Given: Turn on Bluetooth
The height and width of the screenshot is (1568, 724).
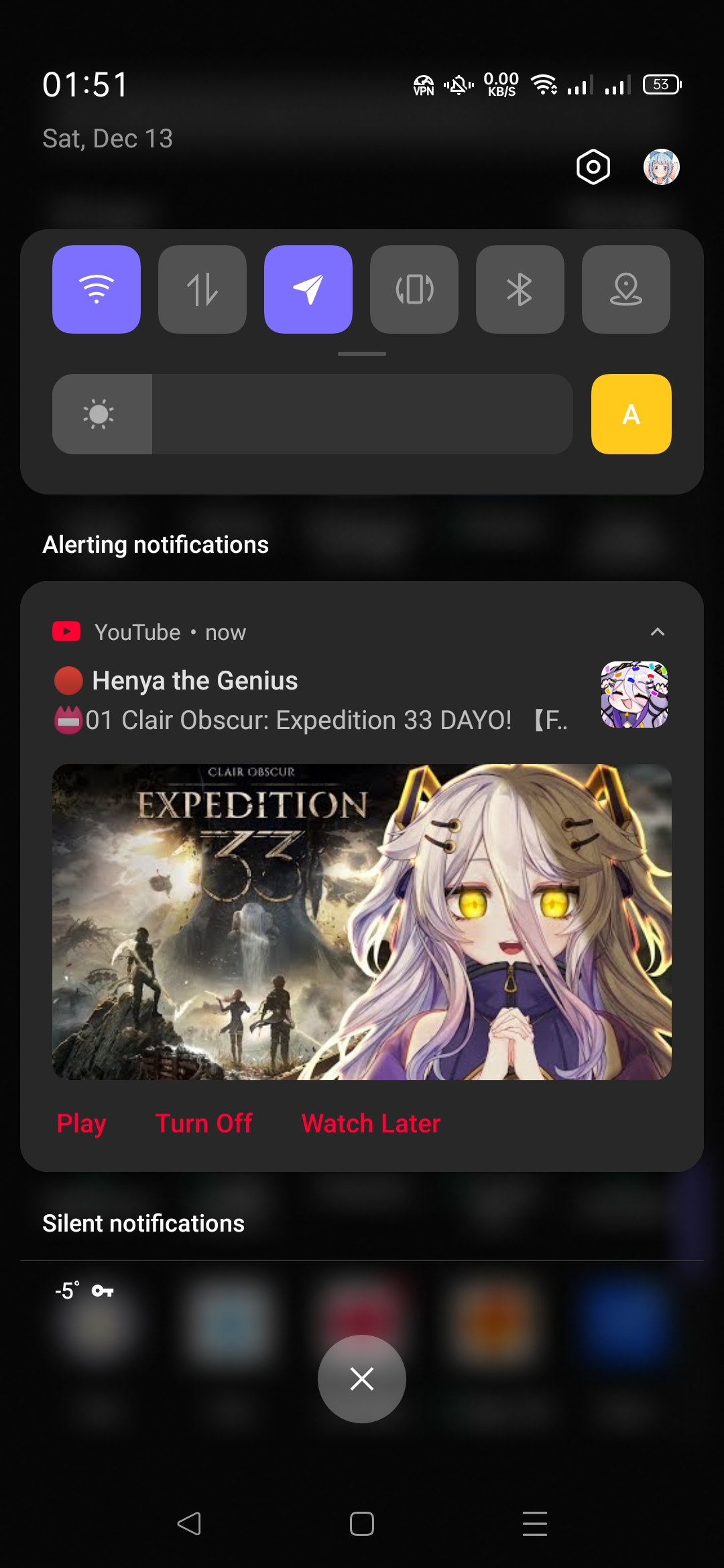Looking at the screenshot, I should point(520,289).
